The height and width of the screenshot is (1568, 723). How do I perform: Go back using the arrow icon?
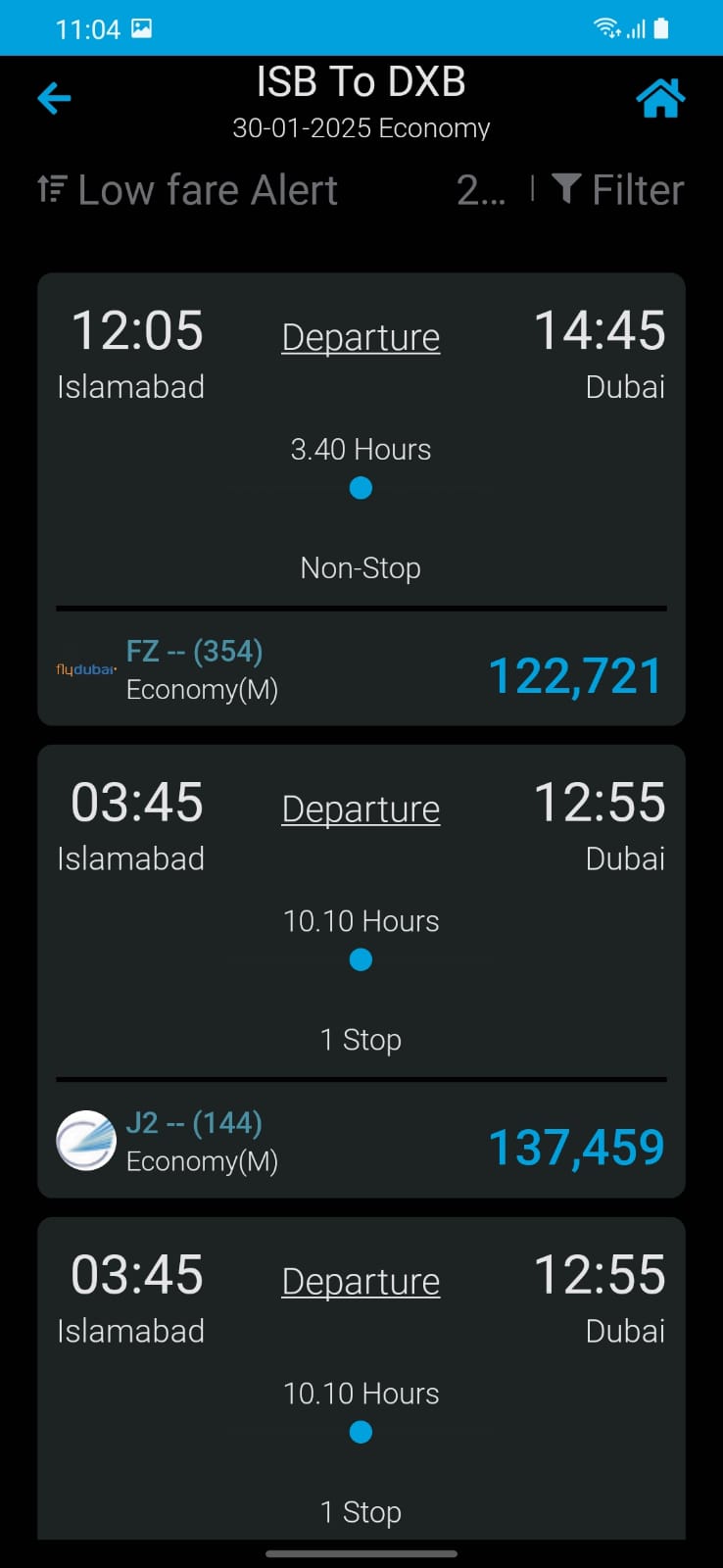coord(54,98)
